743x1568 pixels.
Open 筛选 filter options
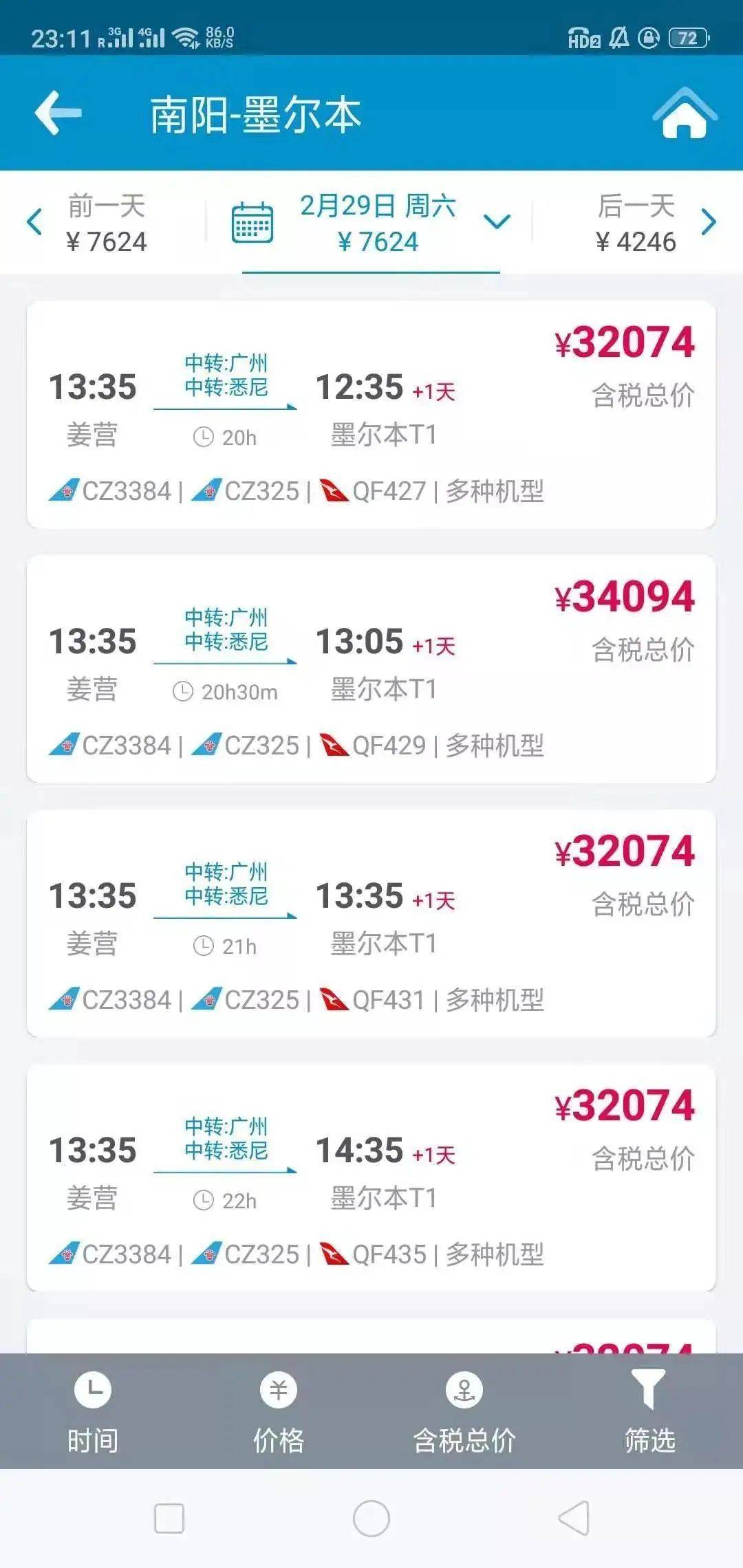649,1411
